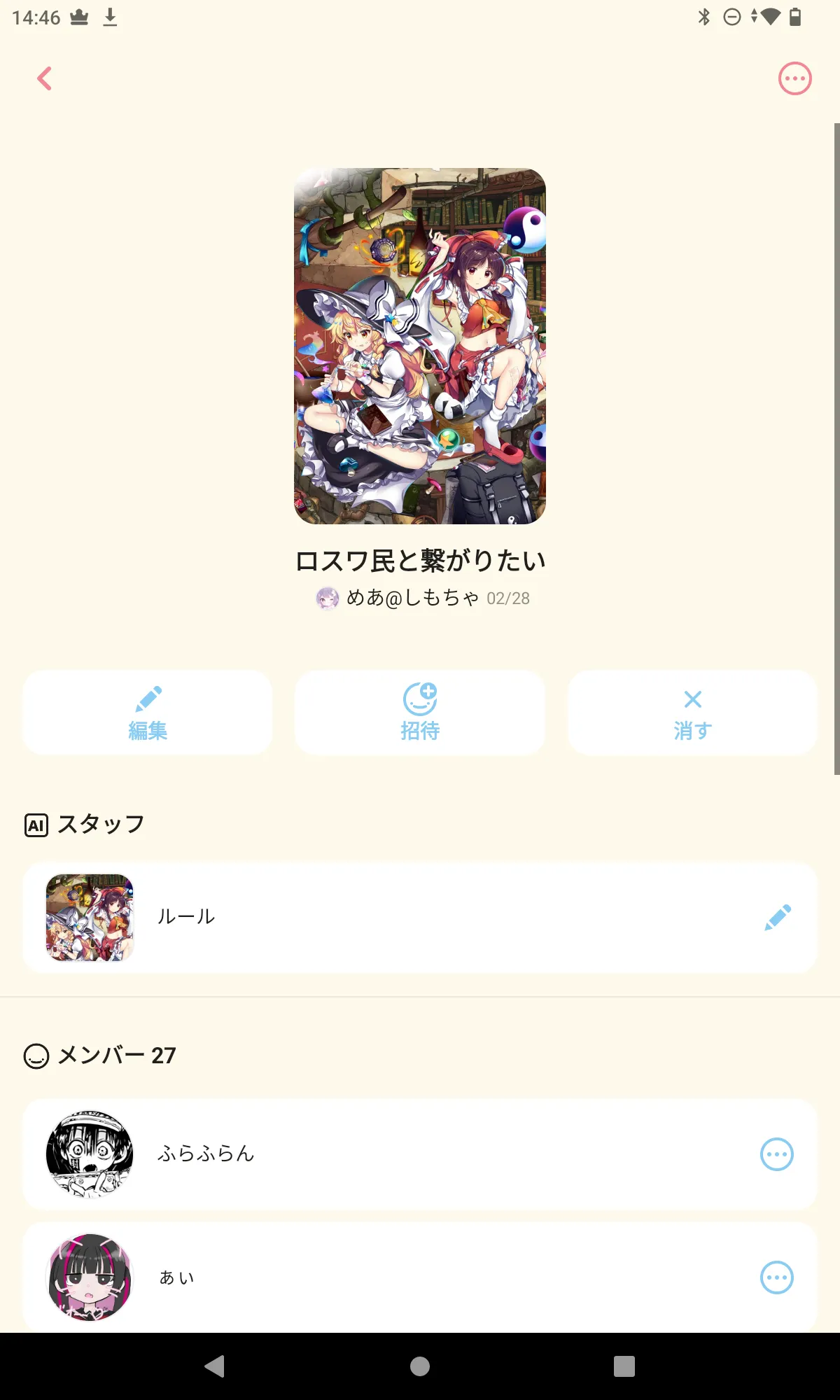Tap the 編集 edit button
The width and height of the screenshot is (840, 1400).
(x=147, y=713)
